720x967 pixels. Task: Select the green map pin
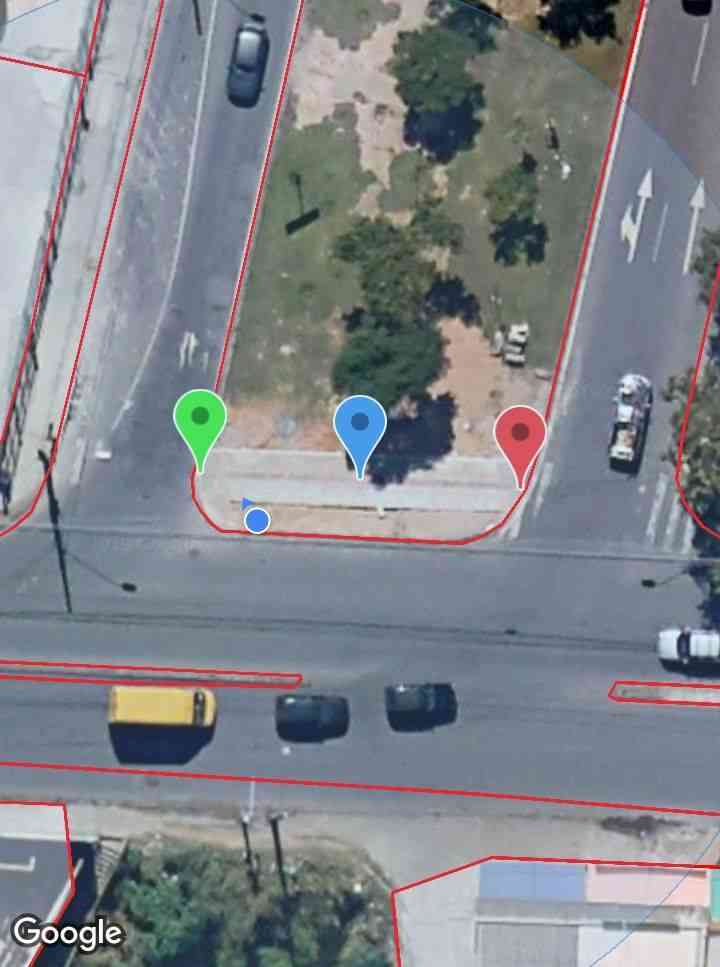point(200,419)
